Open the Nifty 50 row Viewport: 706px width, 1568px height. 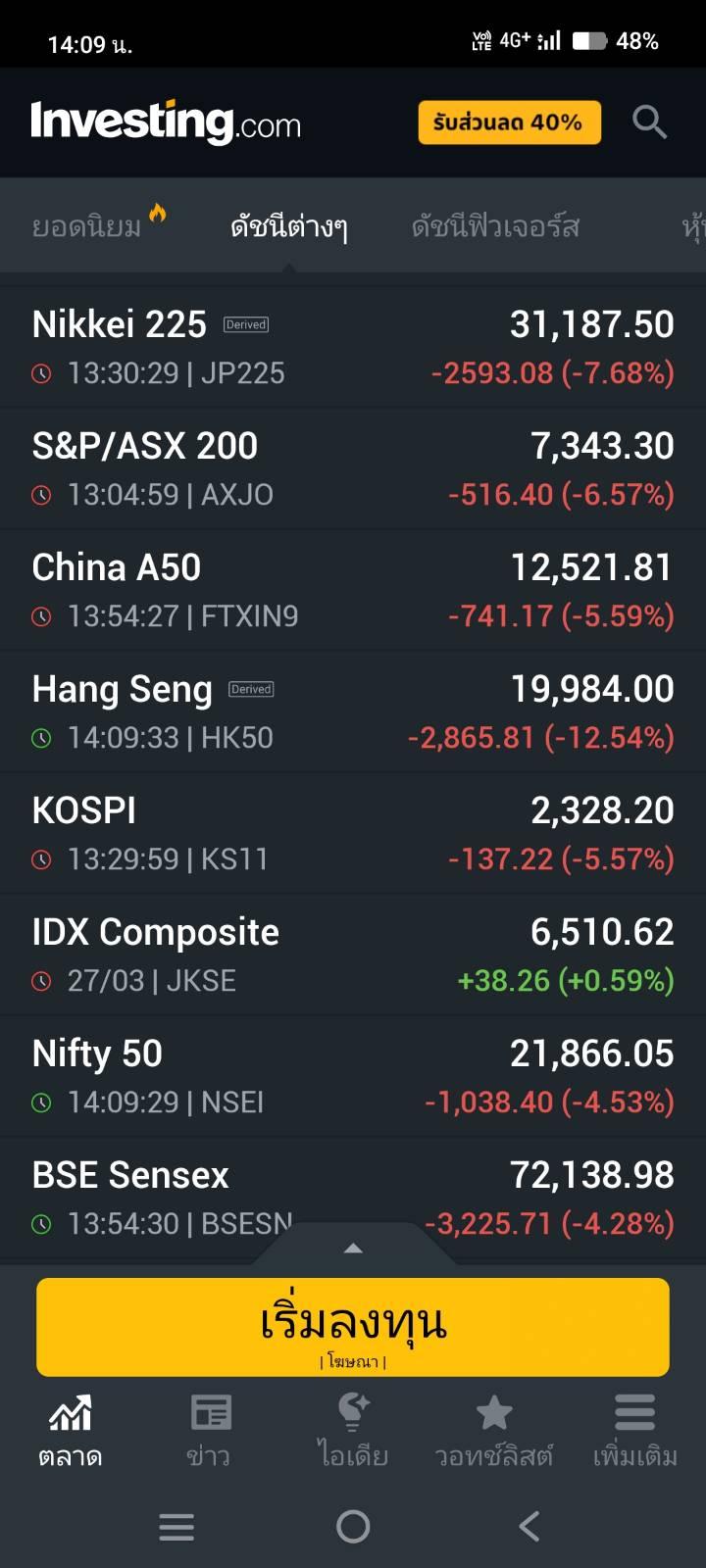353,1076
